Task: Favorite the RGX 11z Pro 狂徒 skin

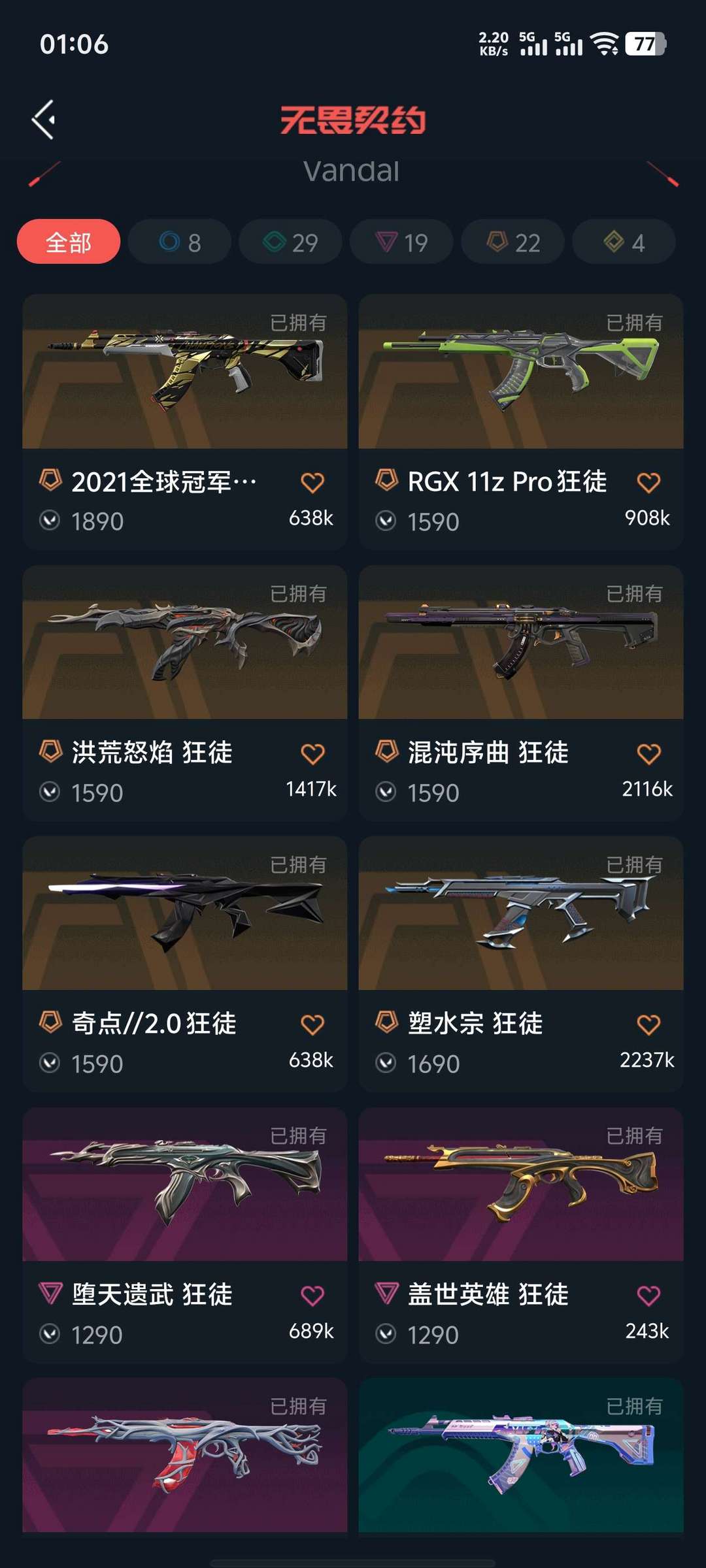Action: click(x=648, y=482)
